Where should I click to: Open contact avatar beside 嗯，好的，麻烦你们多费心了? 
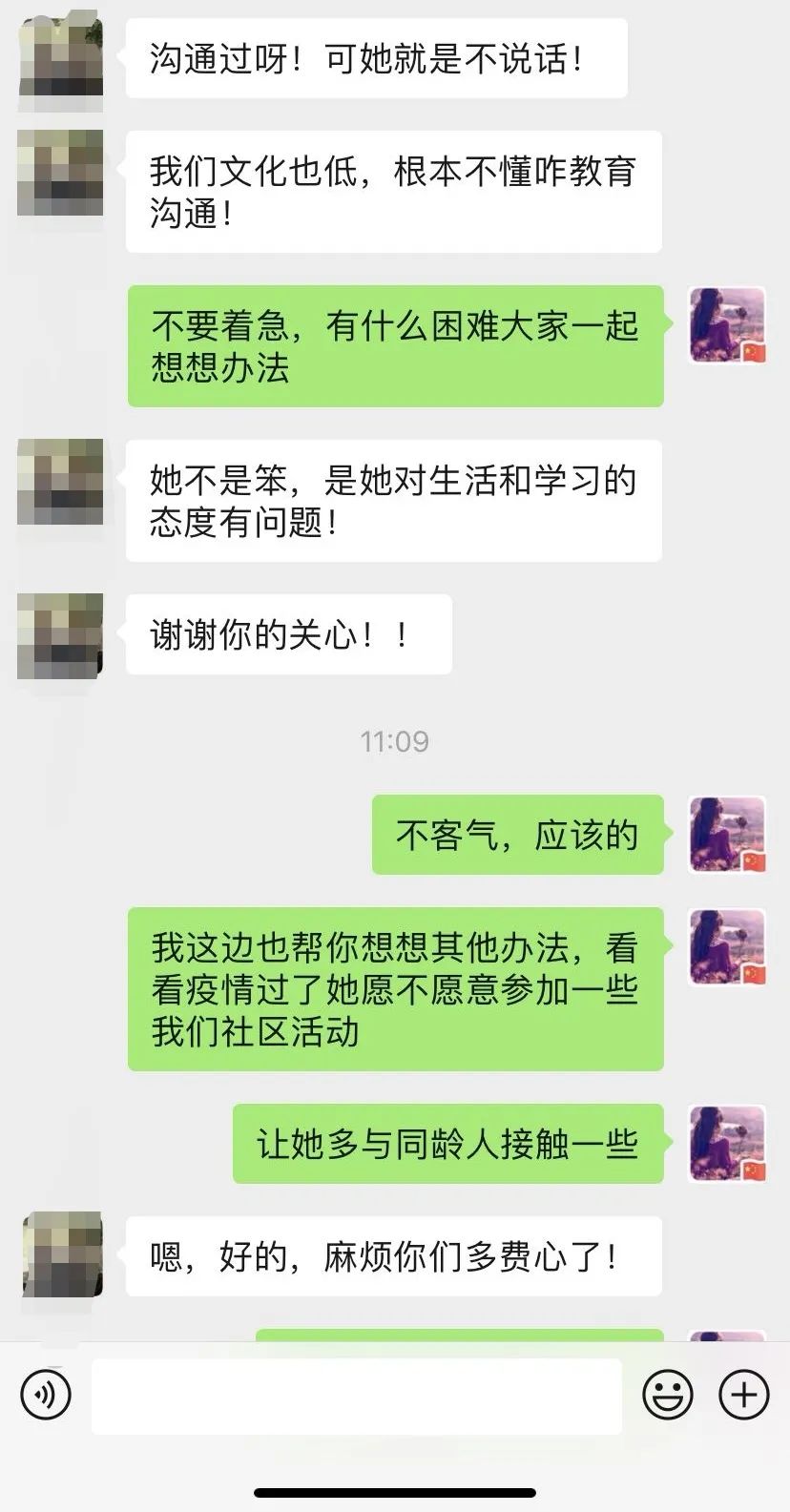(62, 1254)
